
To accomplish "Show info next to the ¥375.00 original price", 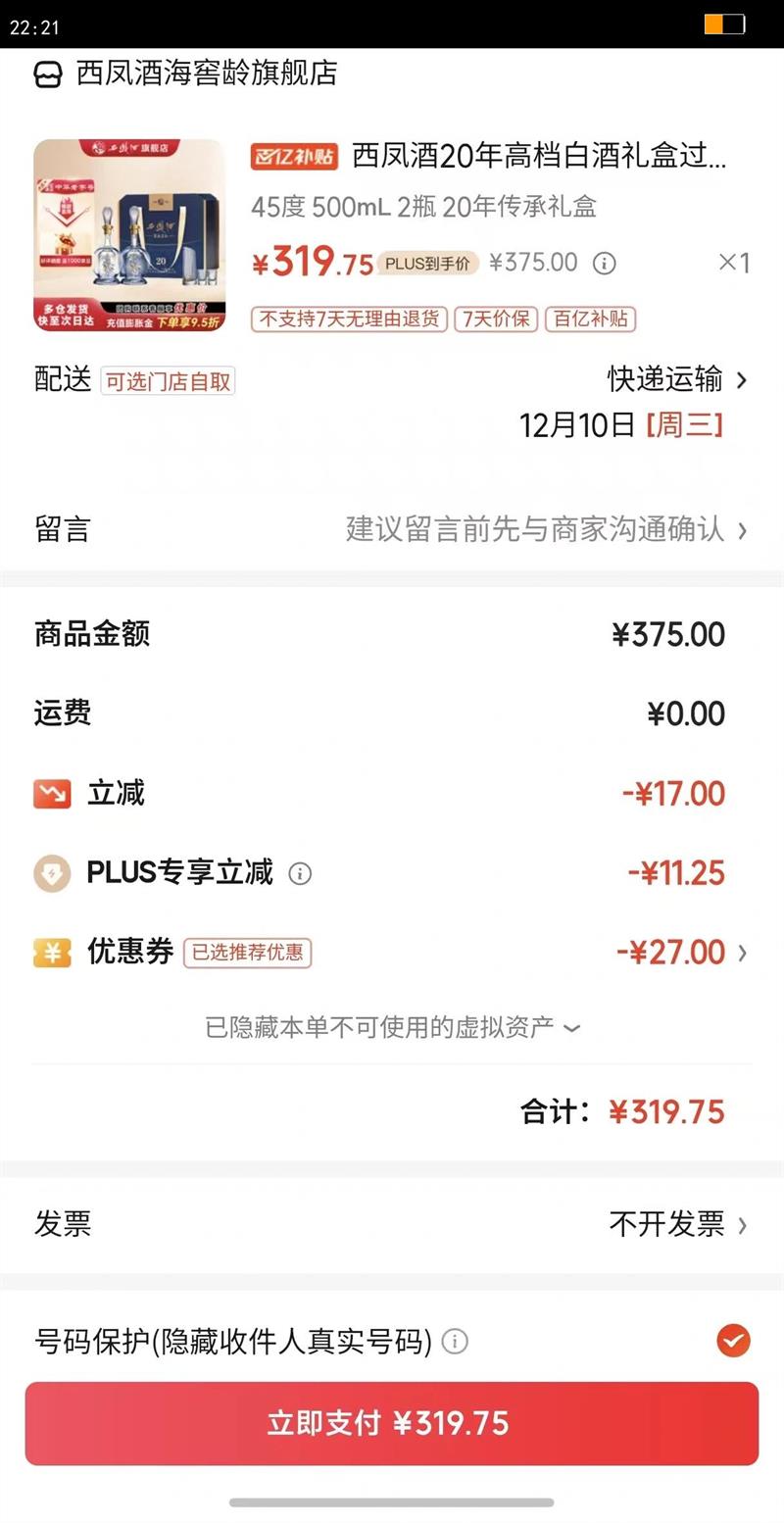I will coord(605,263).
